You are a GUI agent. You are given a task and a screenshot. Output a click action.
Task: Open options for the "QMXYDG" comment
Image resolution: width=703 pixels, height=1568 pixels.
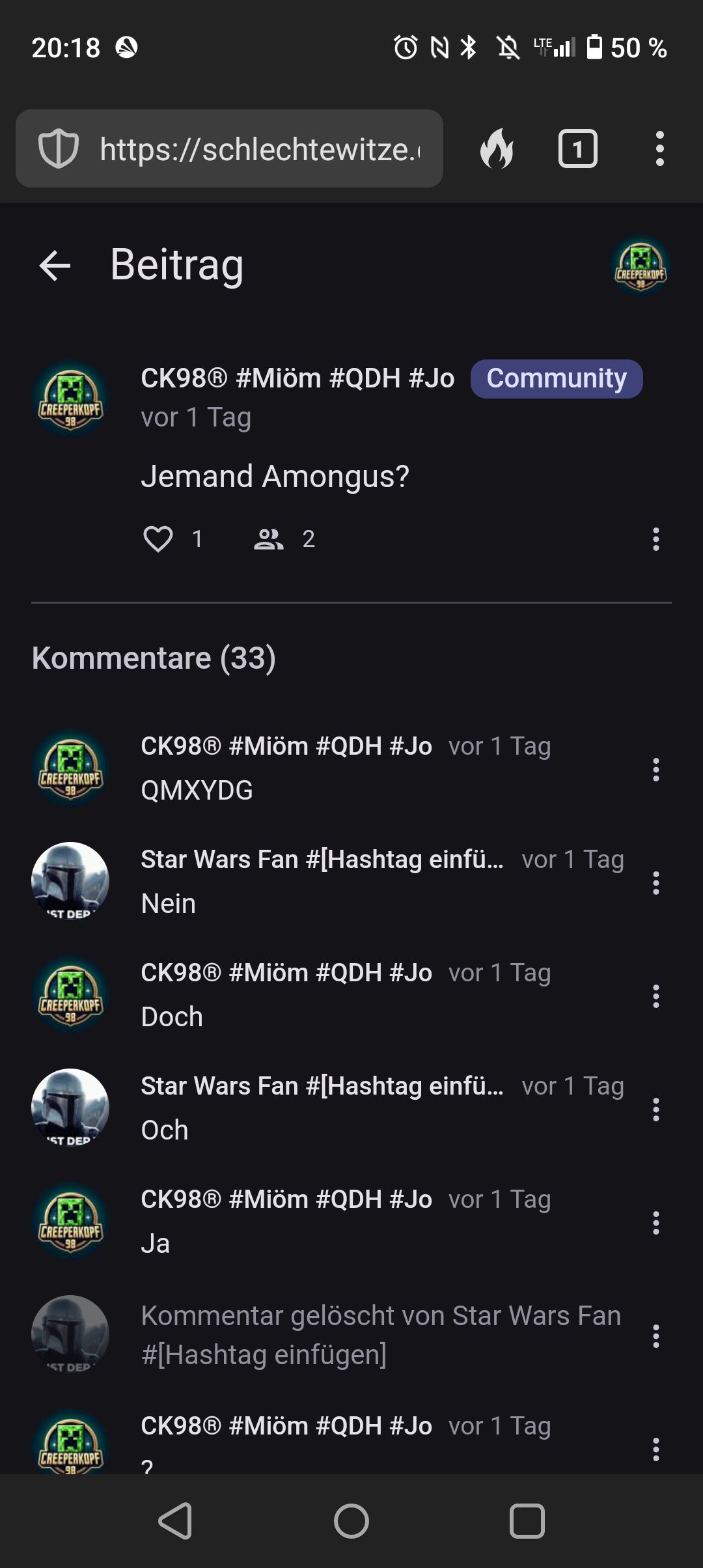tap(655, 770)
